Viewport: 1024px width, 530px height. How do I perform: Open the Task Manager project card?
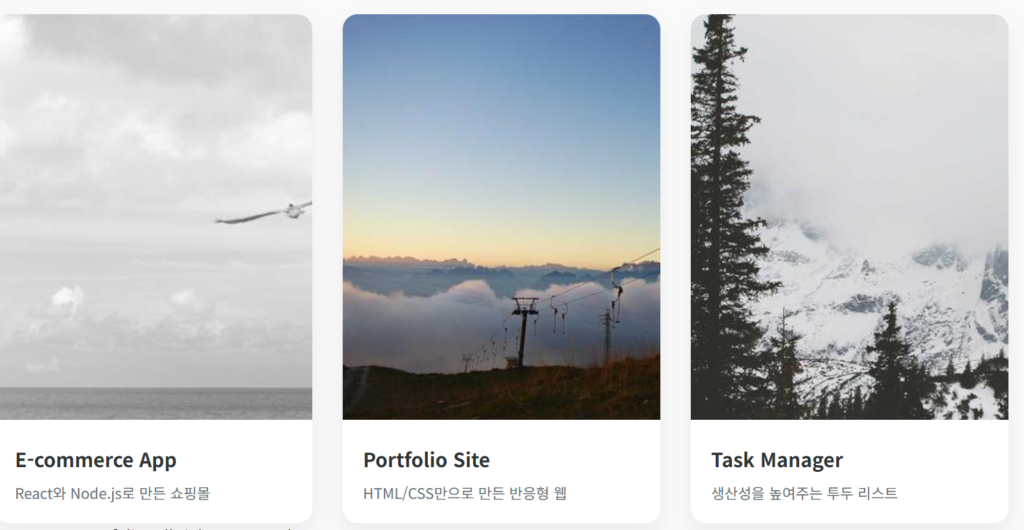point(849,270)
